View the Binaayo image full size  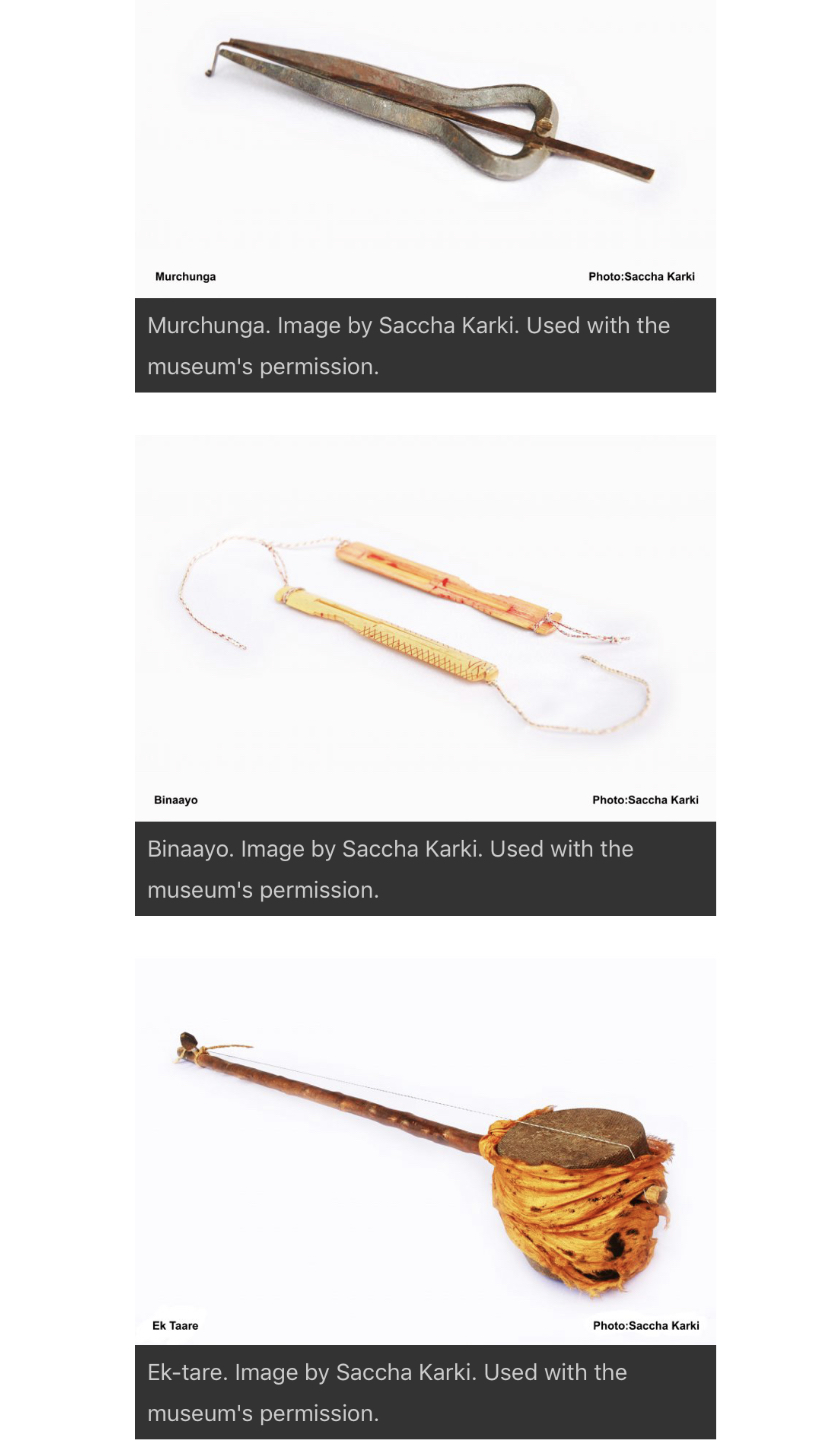(425, 627)
